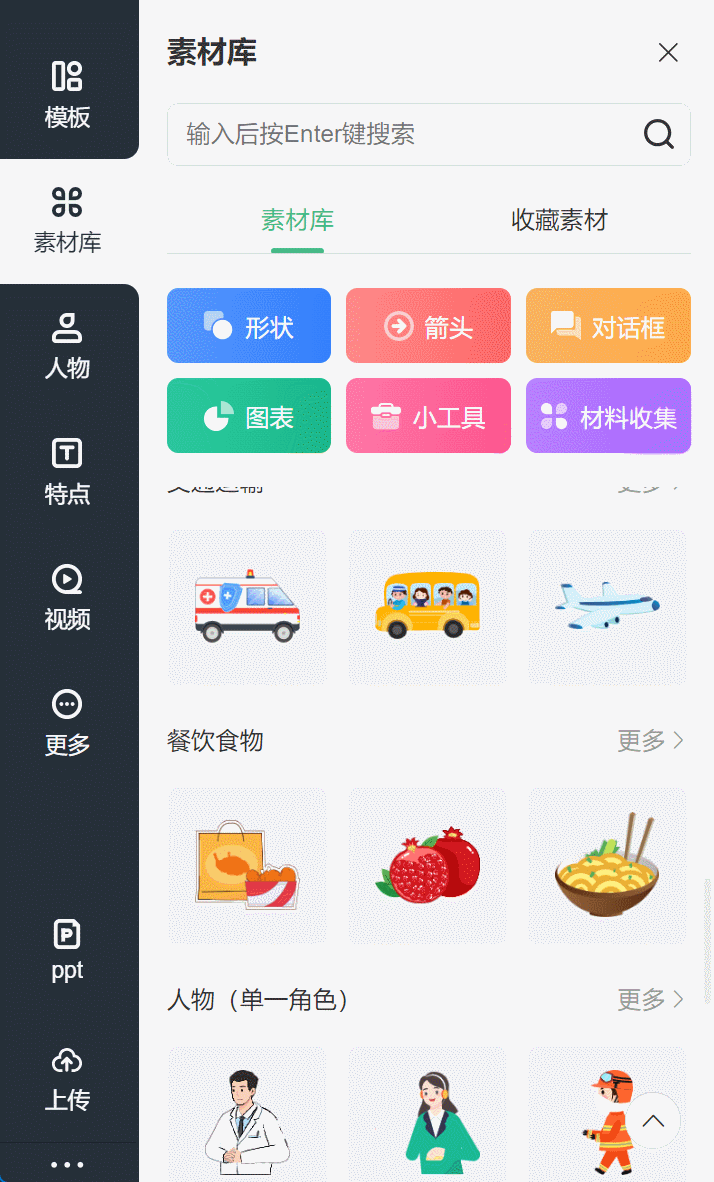Image resolution: width=714 pixels, height=1182 pixels.
Task: Tap the back-to-top arrow button
Action: coord(653,1120)
